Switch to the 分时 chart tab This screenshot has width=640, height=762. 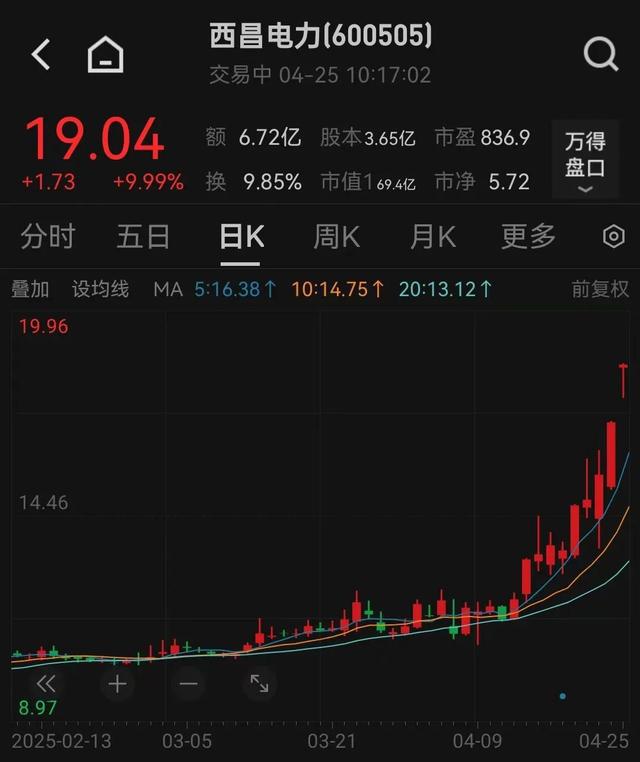[48, 237]
